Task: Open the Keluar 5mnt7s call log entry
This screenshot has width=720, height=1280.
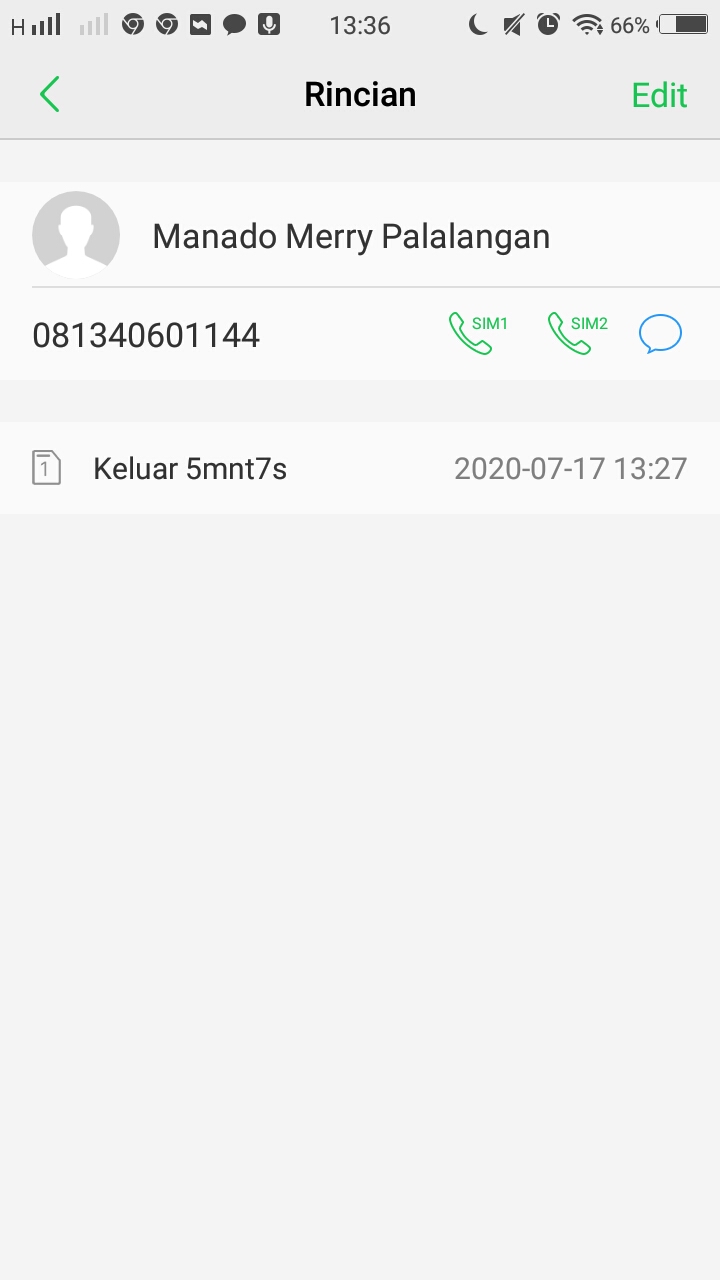Action: coord(360,468)
